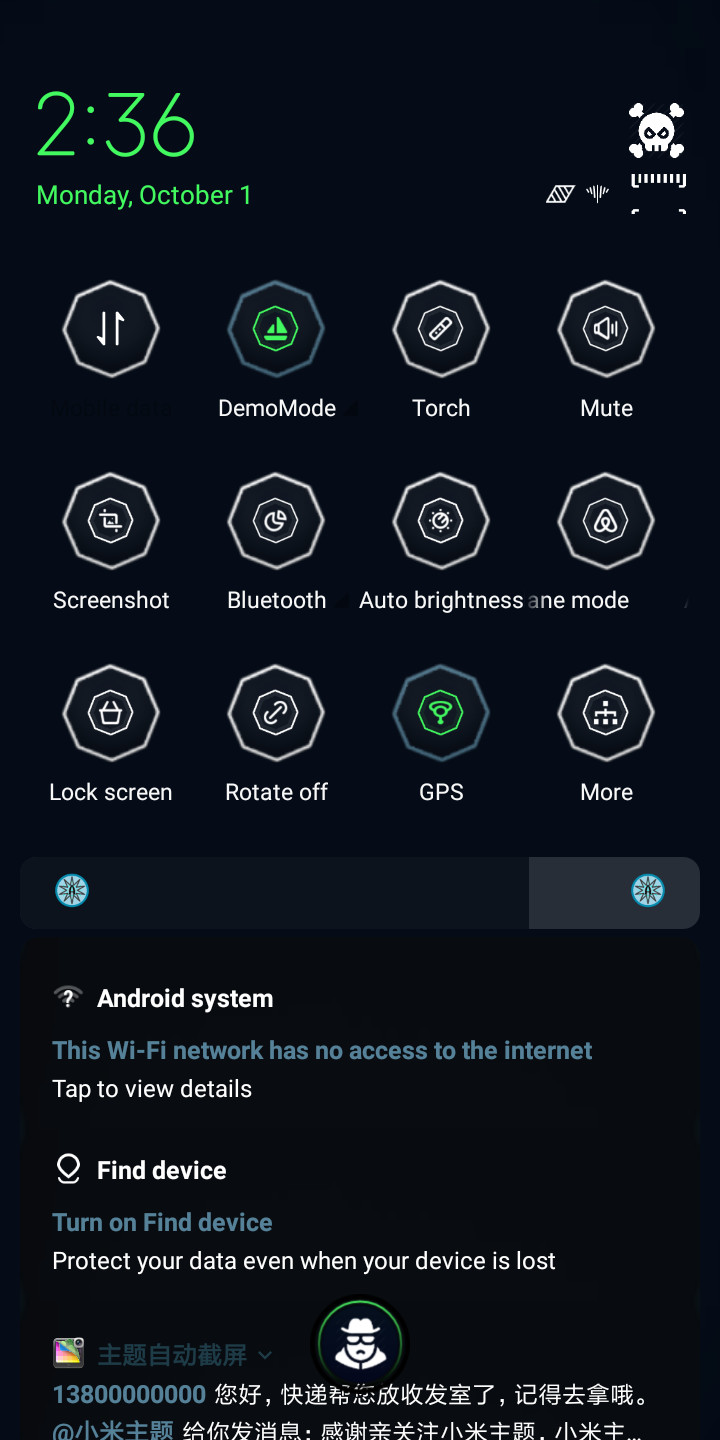Switch on the Torch
Viewport: 720px width, 1440px height.
point(441,329)
